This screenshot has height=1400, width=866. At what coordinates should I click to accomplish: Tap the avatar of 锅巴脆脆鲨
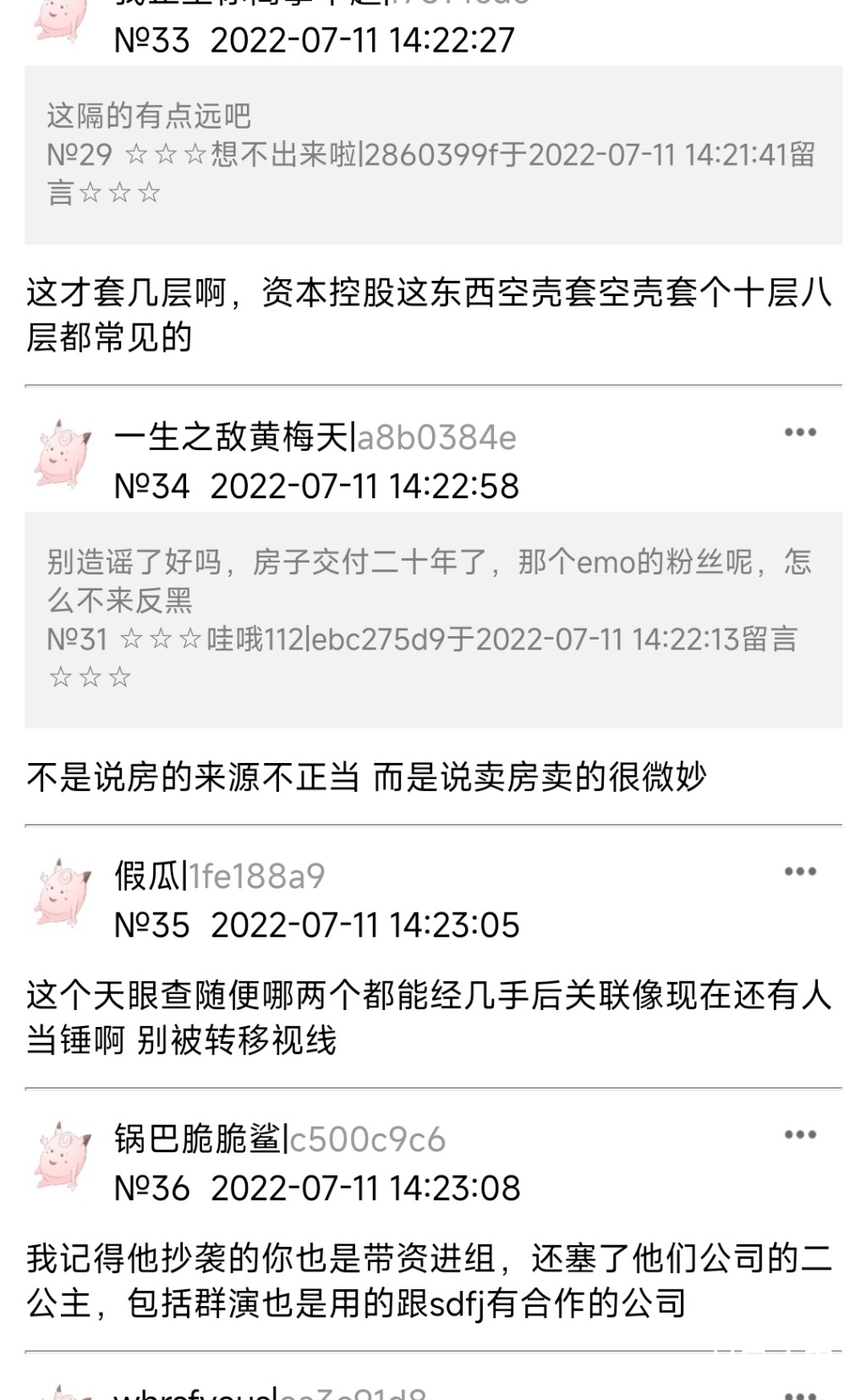(63, 1156)
